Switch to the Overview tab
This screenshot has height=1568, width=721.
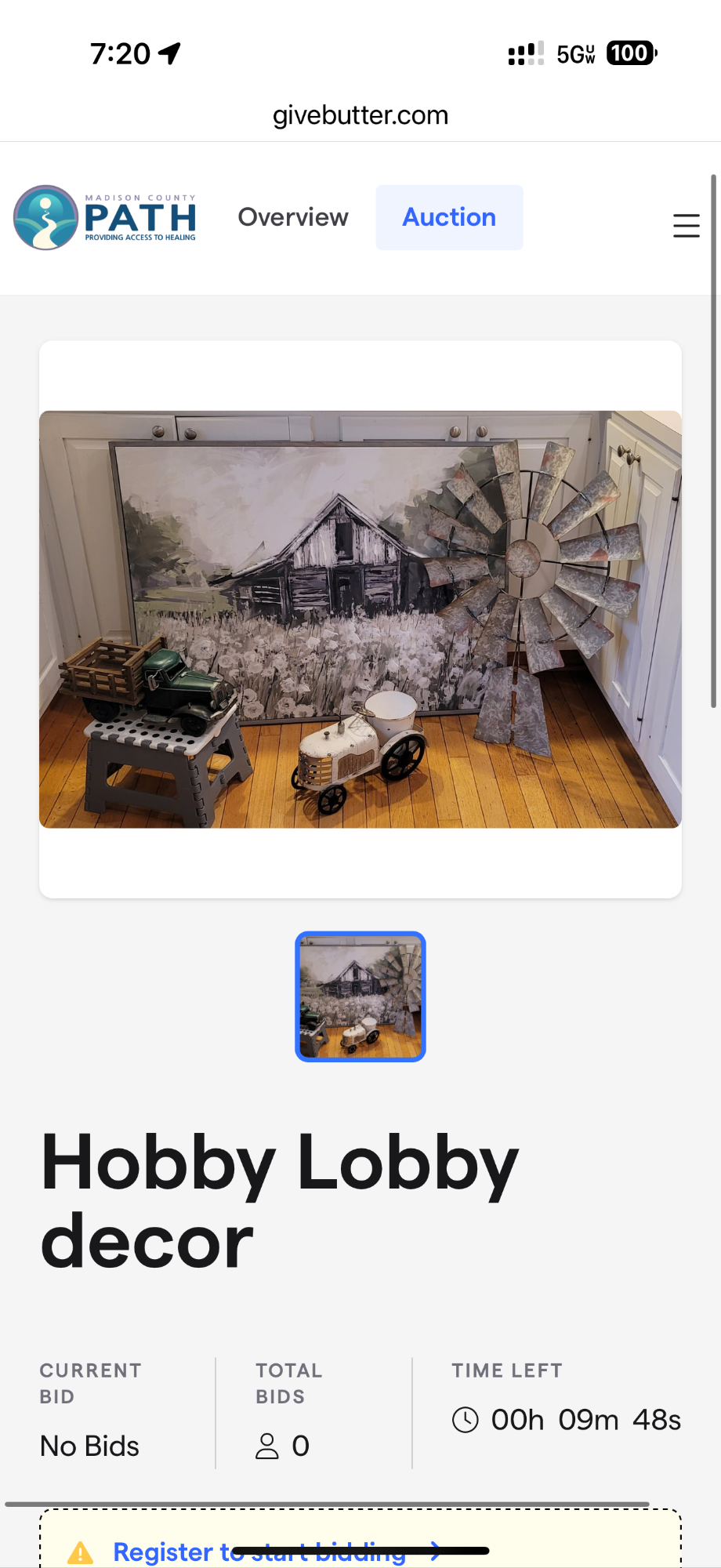click(293, 217)
